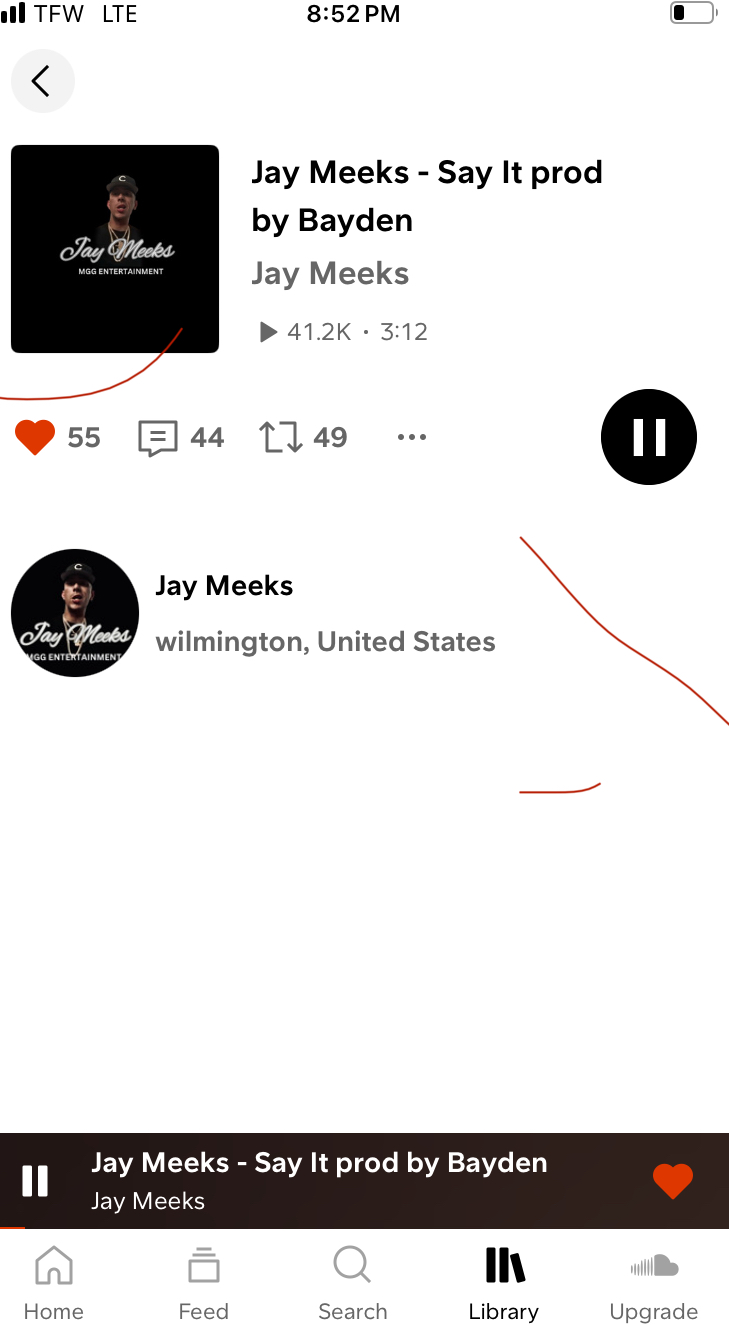Repost this track
This screenshot has width=729, height=1327.
coord(281,438)
